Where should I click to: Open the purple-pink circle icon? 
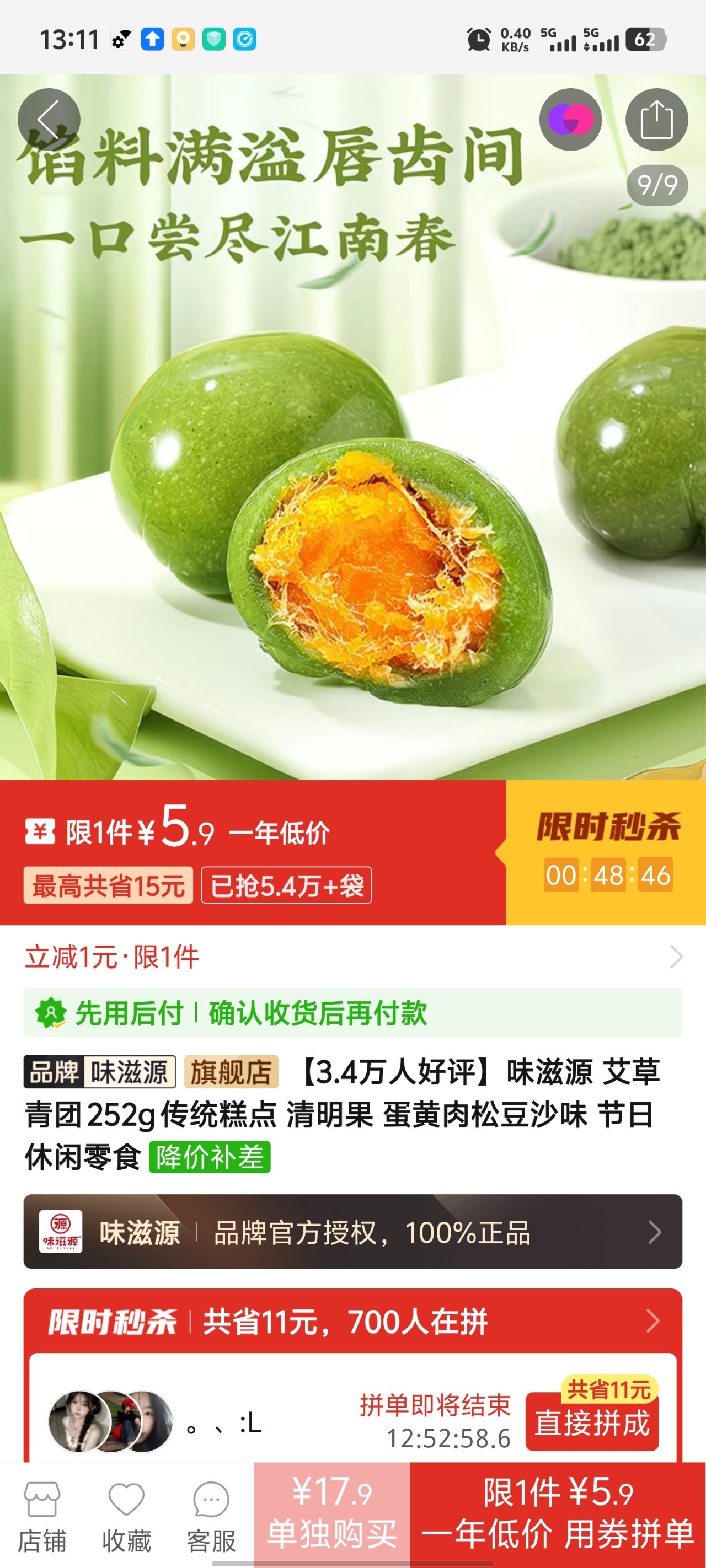pyautogui.click(x=570, y=119)
